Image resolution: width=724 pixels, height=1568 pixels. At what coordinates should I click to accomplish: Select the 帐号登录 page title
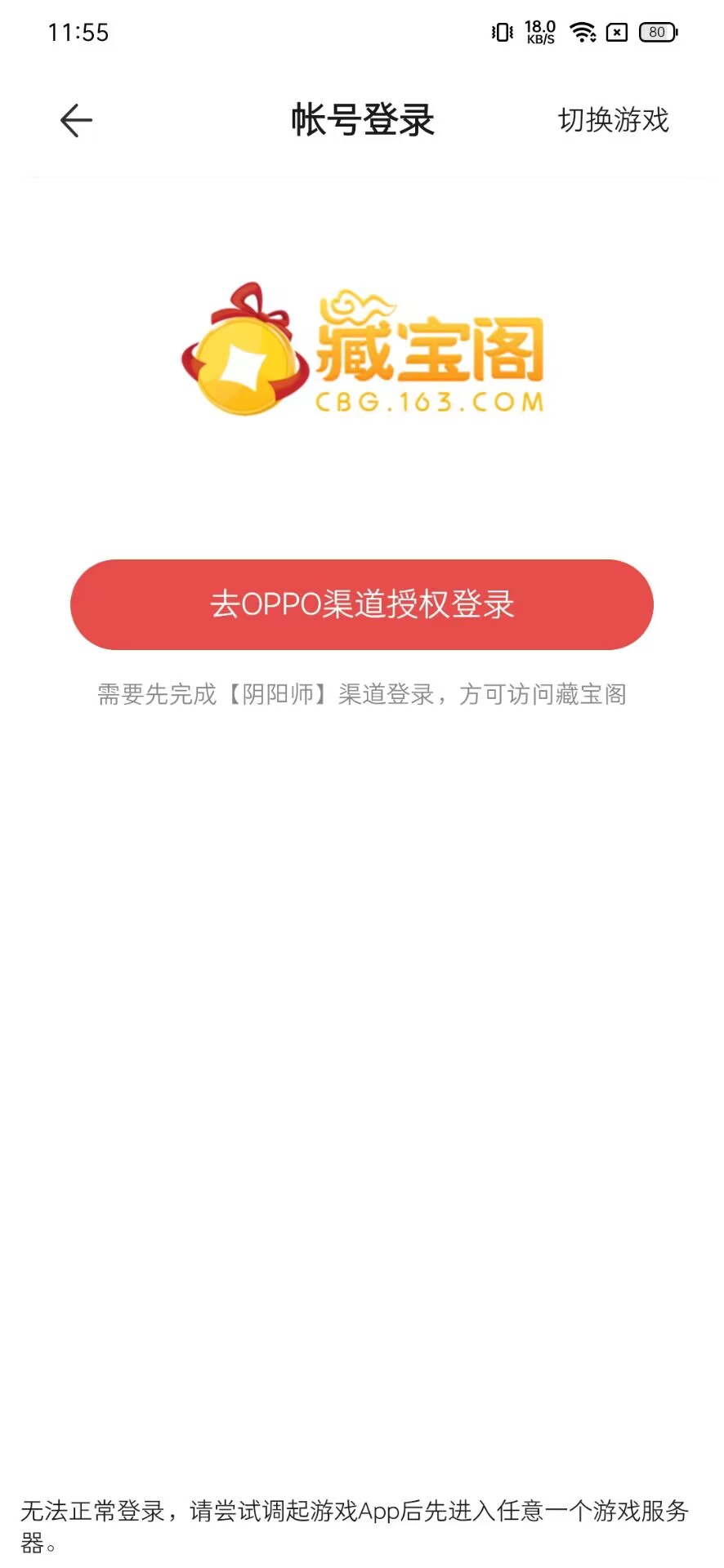click(x=362, y=119)
